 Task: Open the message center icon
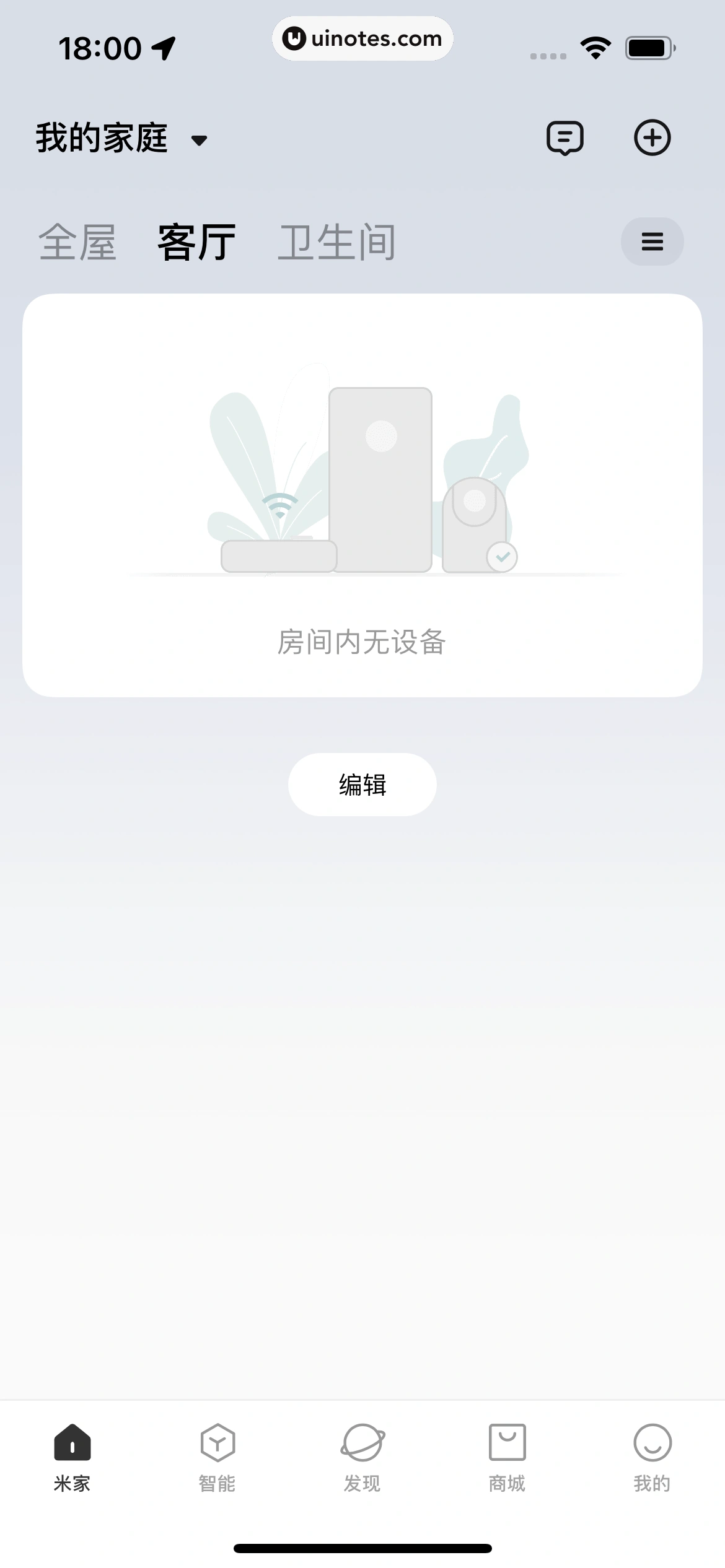point(565,138)
